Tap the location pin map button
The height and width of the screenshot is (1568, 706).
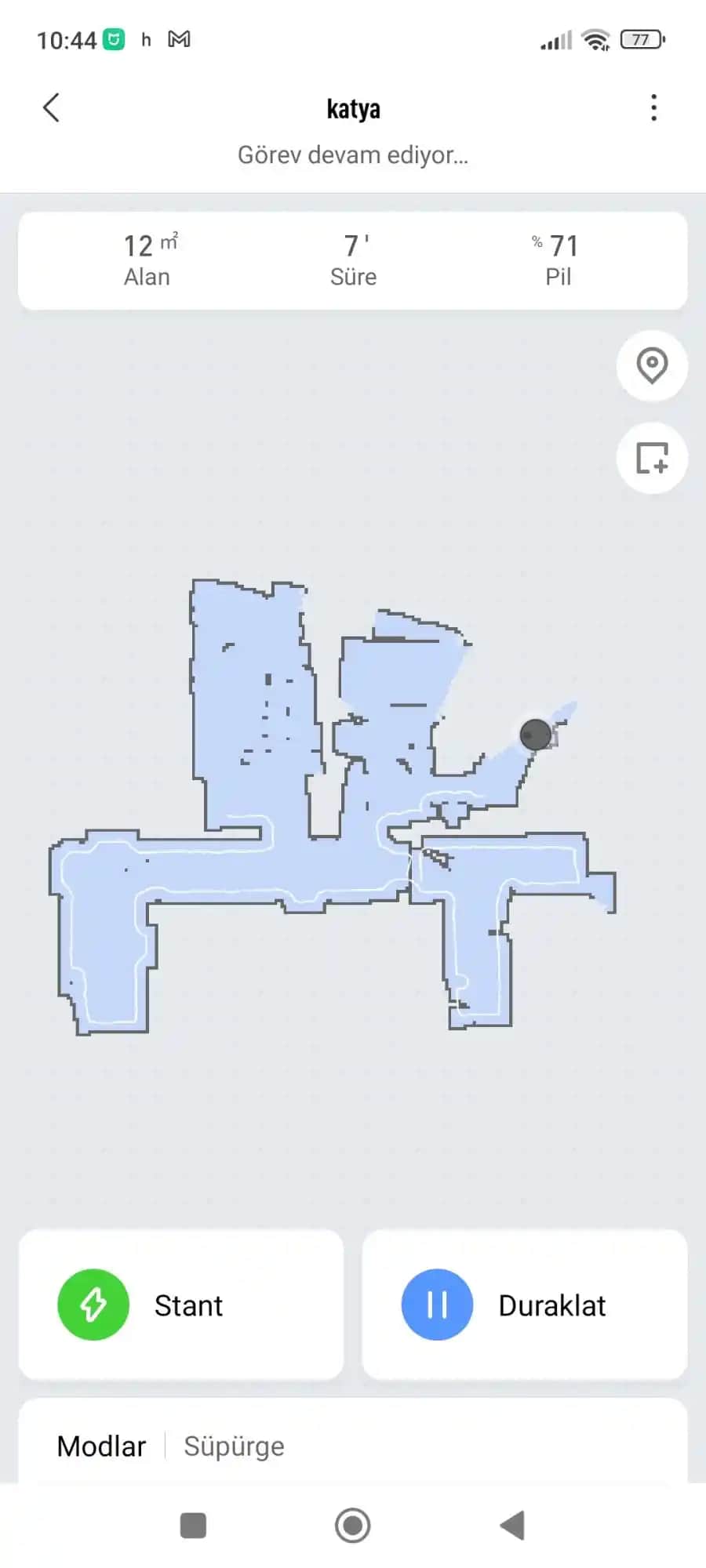point(652,366)
